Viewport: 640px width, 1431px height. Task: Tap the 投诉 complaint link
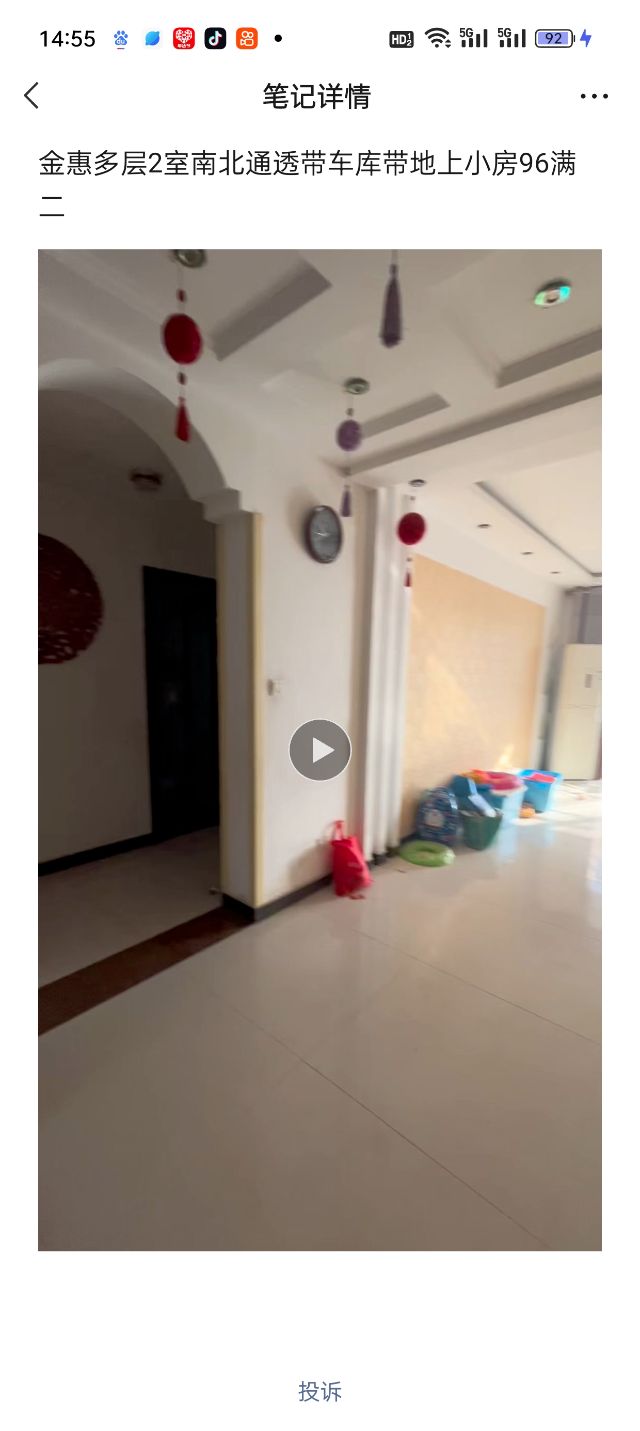(320, 1391)
